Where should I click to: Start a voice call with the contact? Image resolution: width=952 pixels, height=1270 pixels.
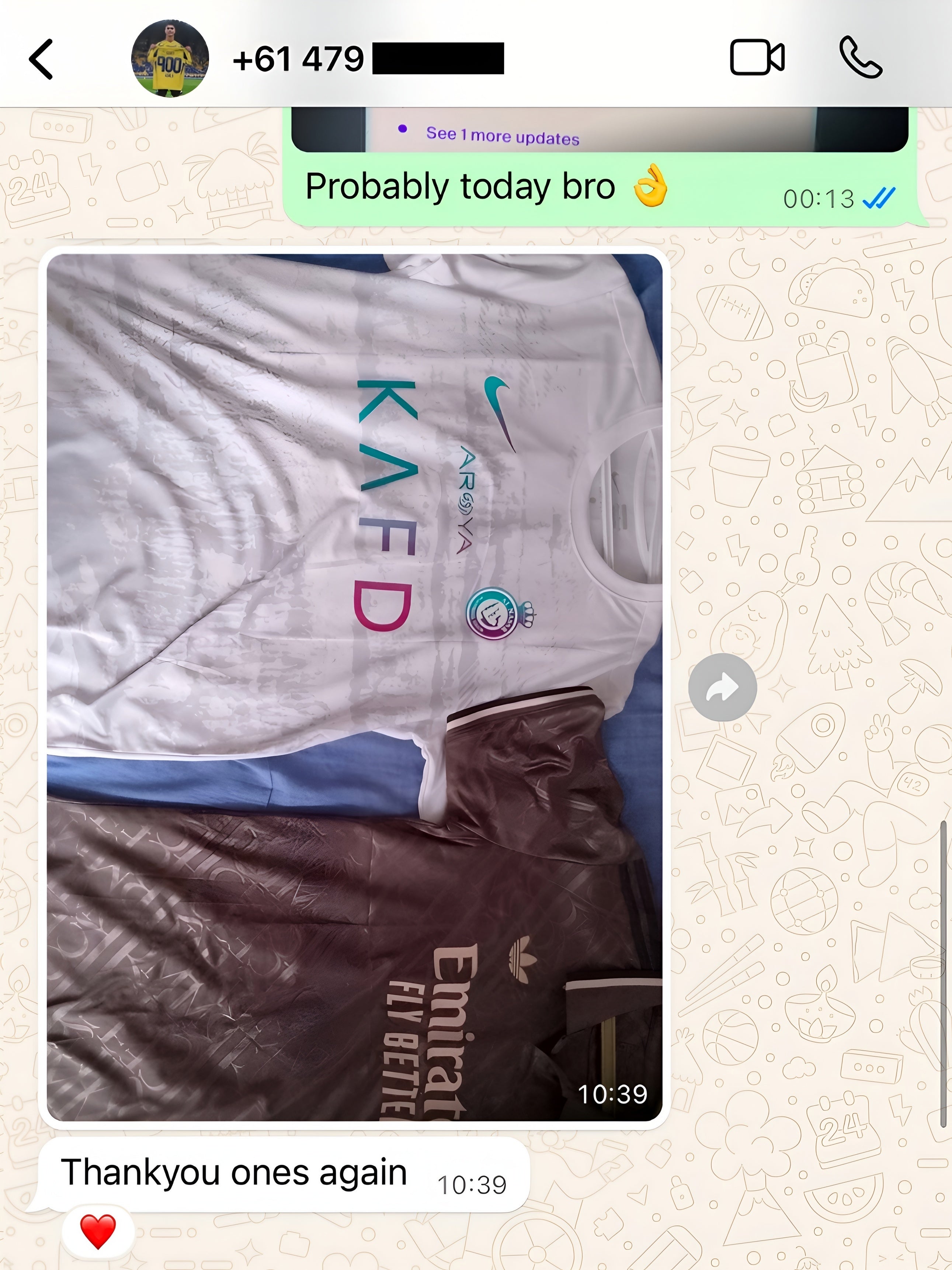tap(859, 58)
